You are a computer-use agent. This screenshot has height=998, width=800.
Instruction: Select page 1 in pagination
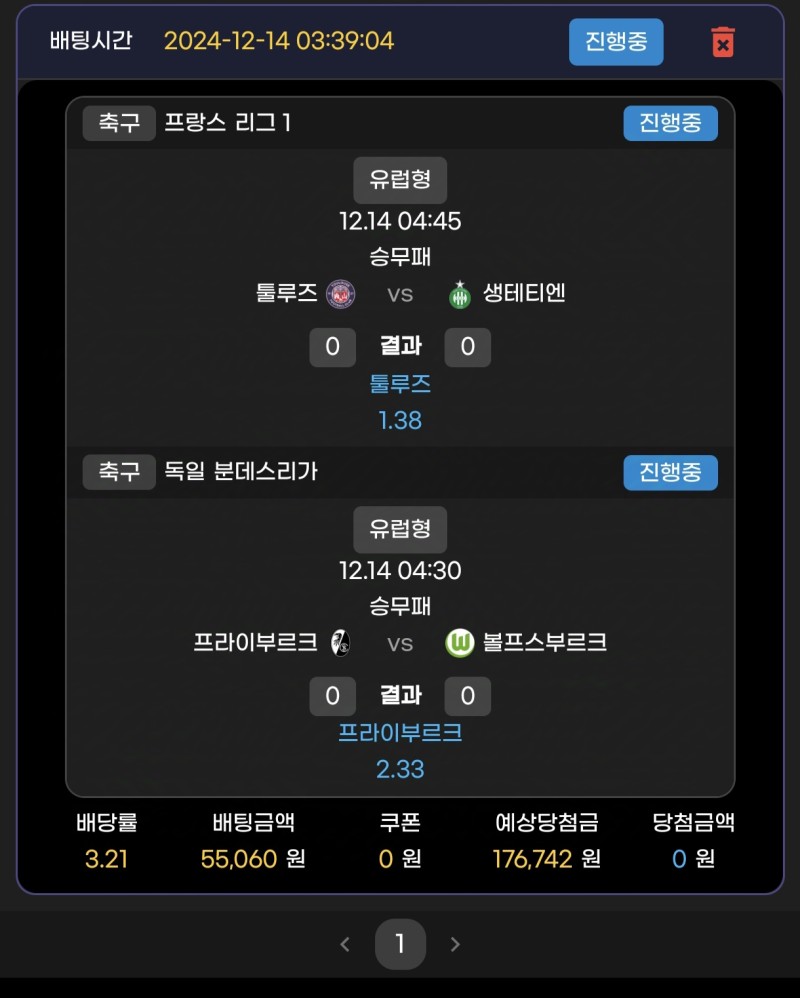tap(400, 944)
